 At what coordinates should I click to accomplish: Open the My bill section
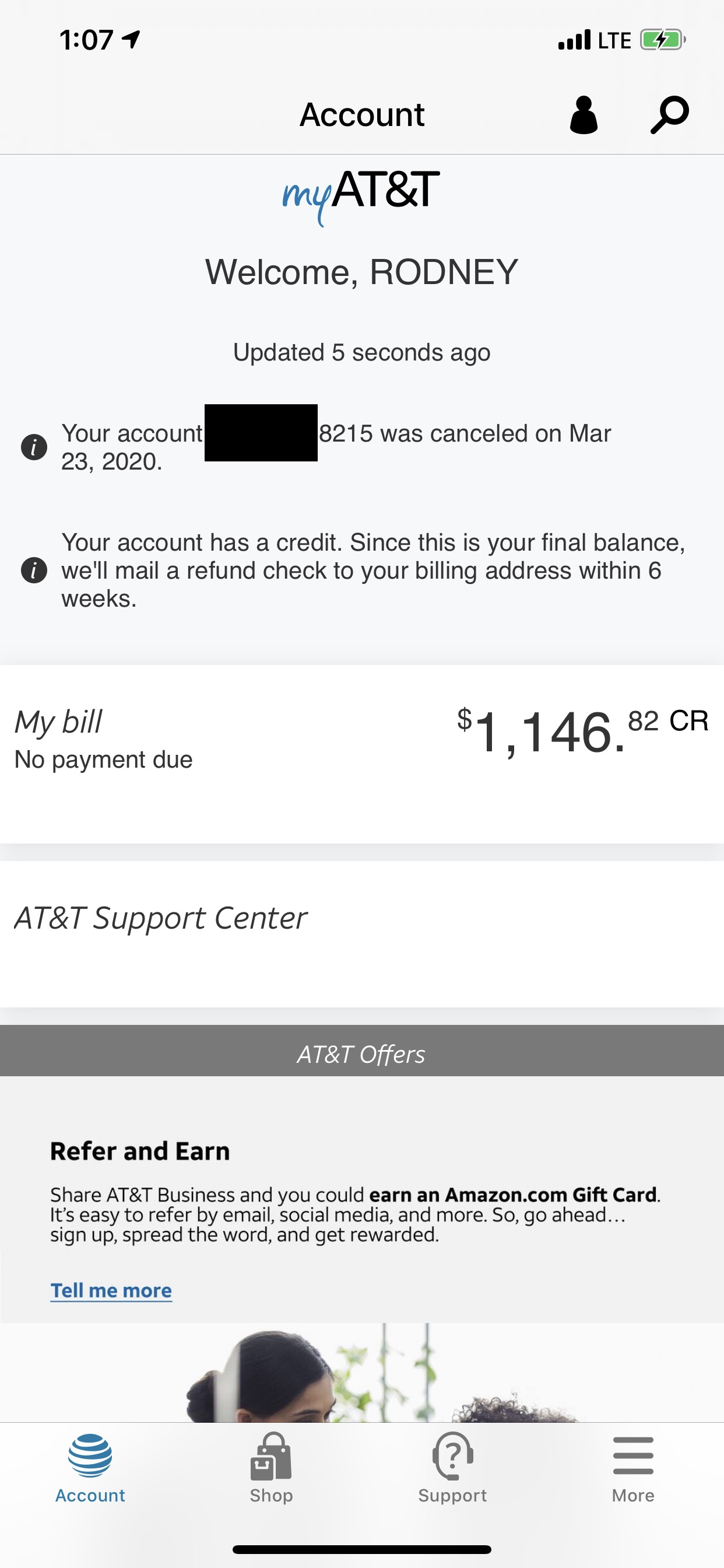coord(361,740)
